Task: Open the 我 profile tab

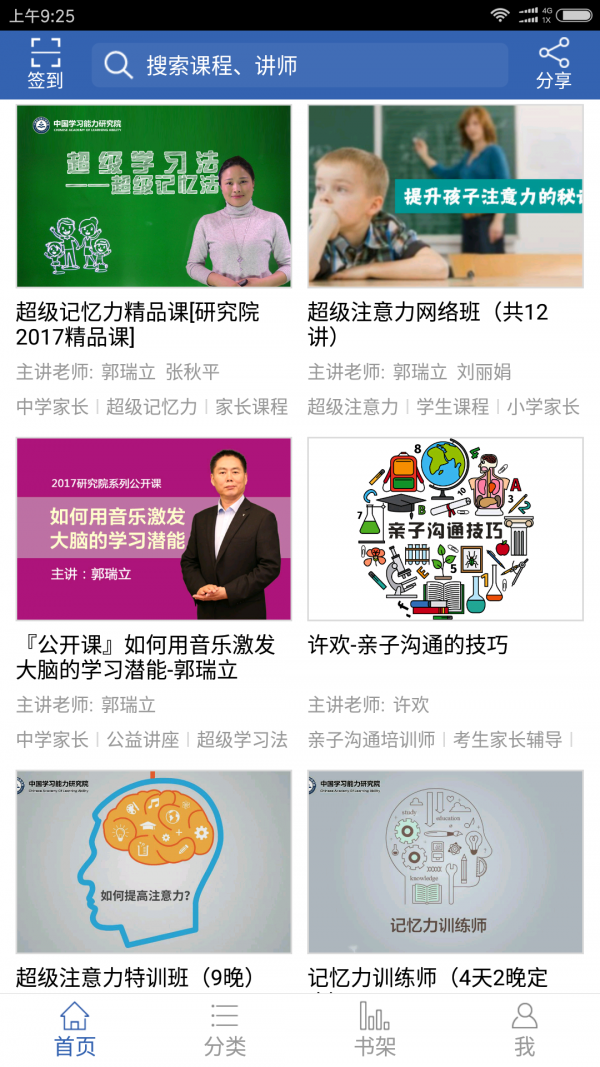Action: click(524, 1030)
